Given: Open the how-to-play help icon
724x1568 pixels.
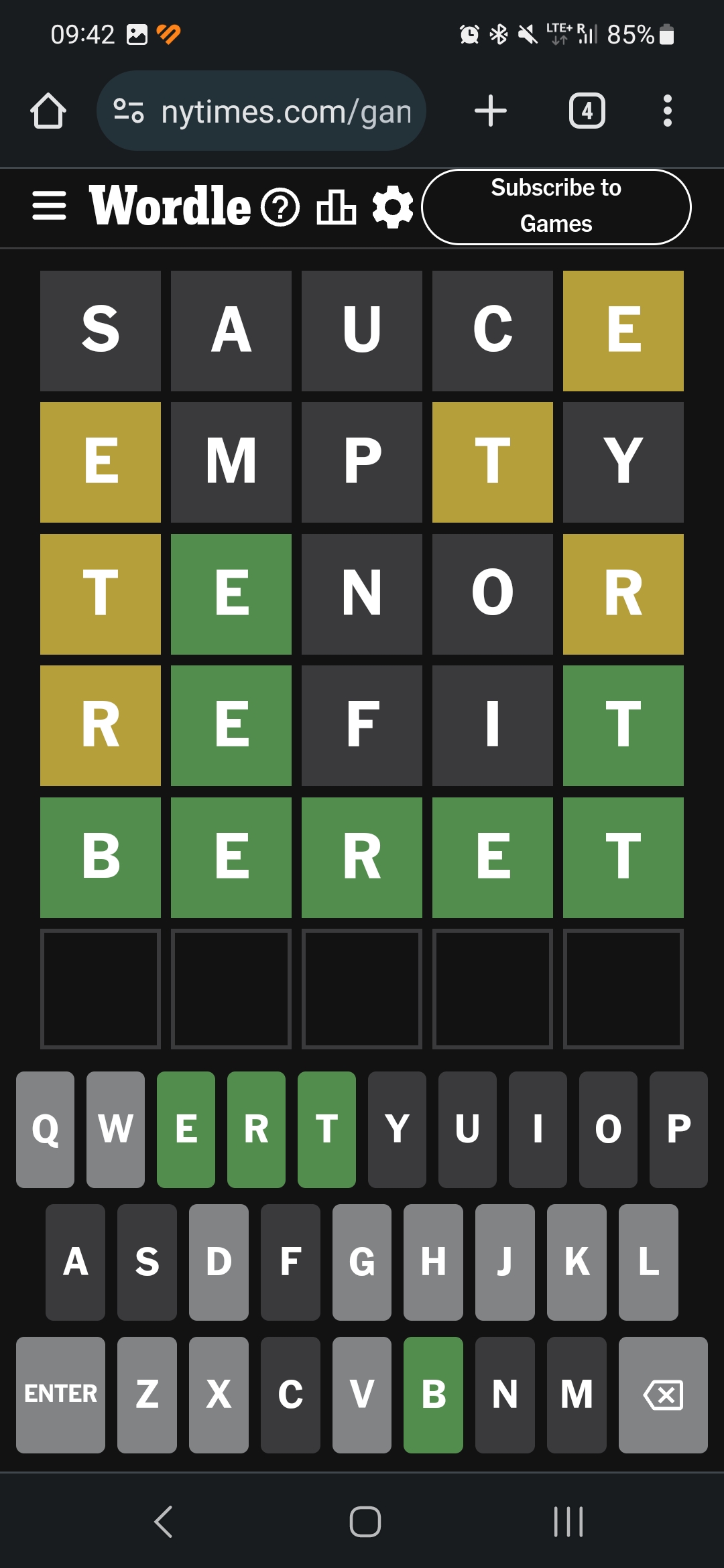Looking at the screenshot, I should click(280, 208).
